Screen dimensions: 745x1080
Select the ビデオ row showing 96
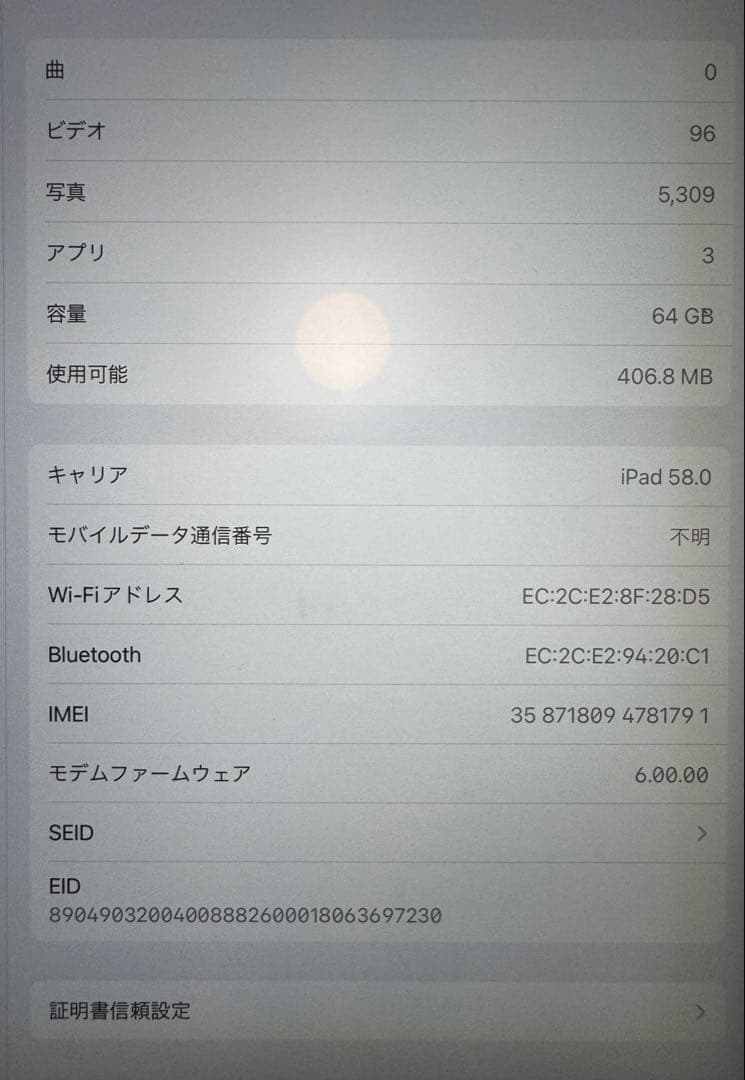click(372, 132)
